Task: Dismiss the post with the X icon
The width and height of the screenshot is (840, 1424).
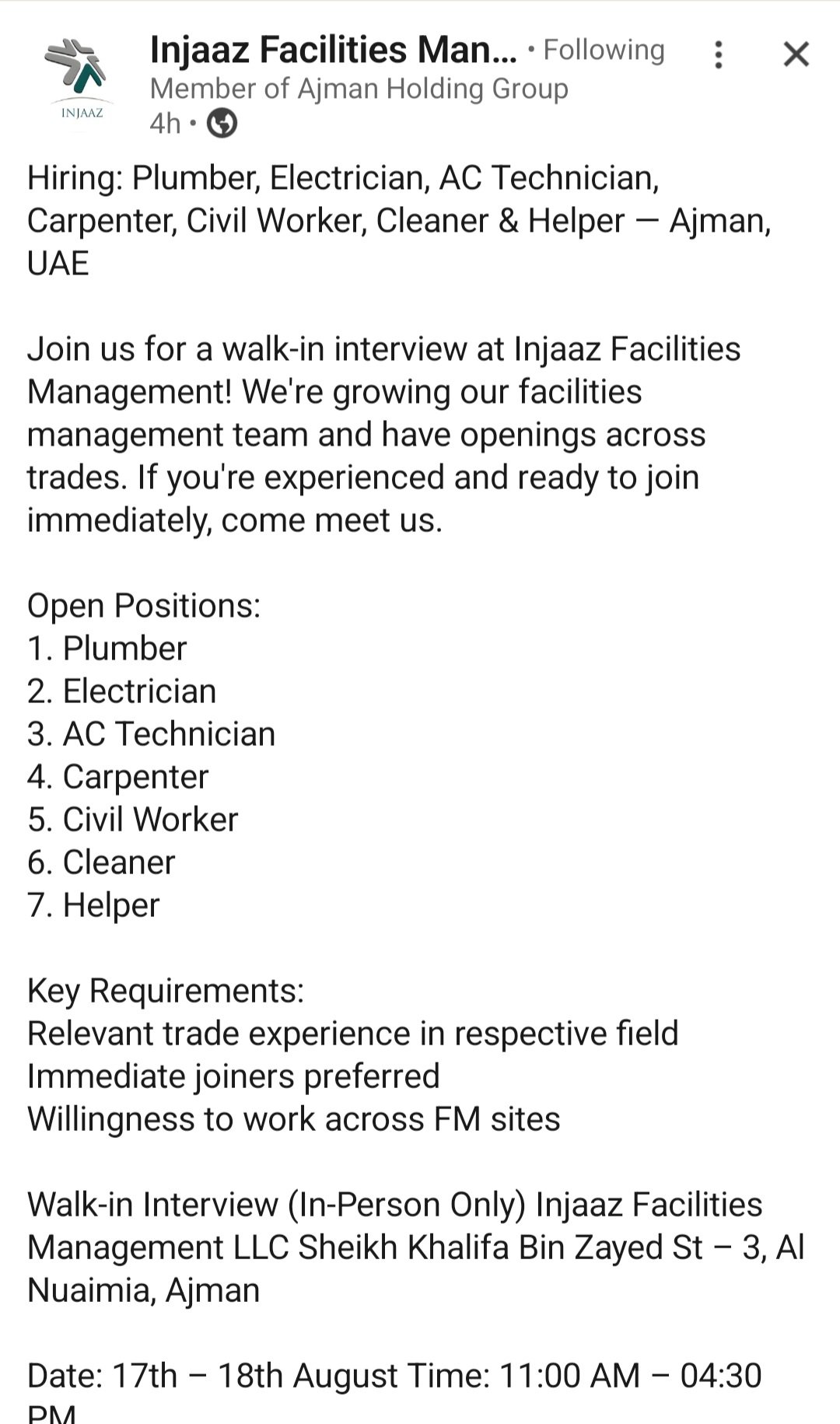Action: click(796, 54)
